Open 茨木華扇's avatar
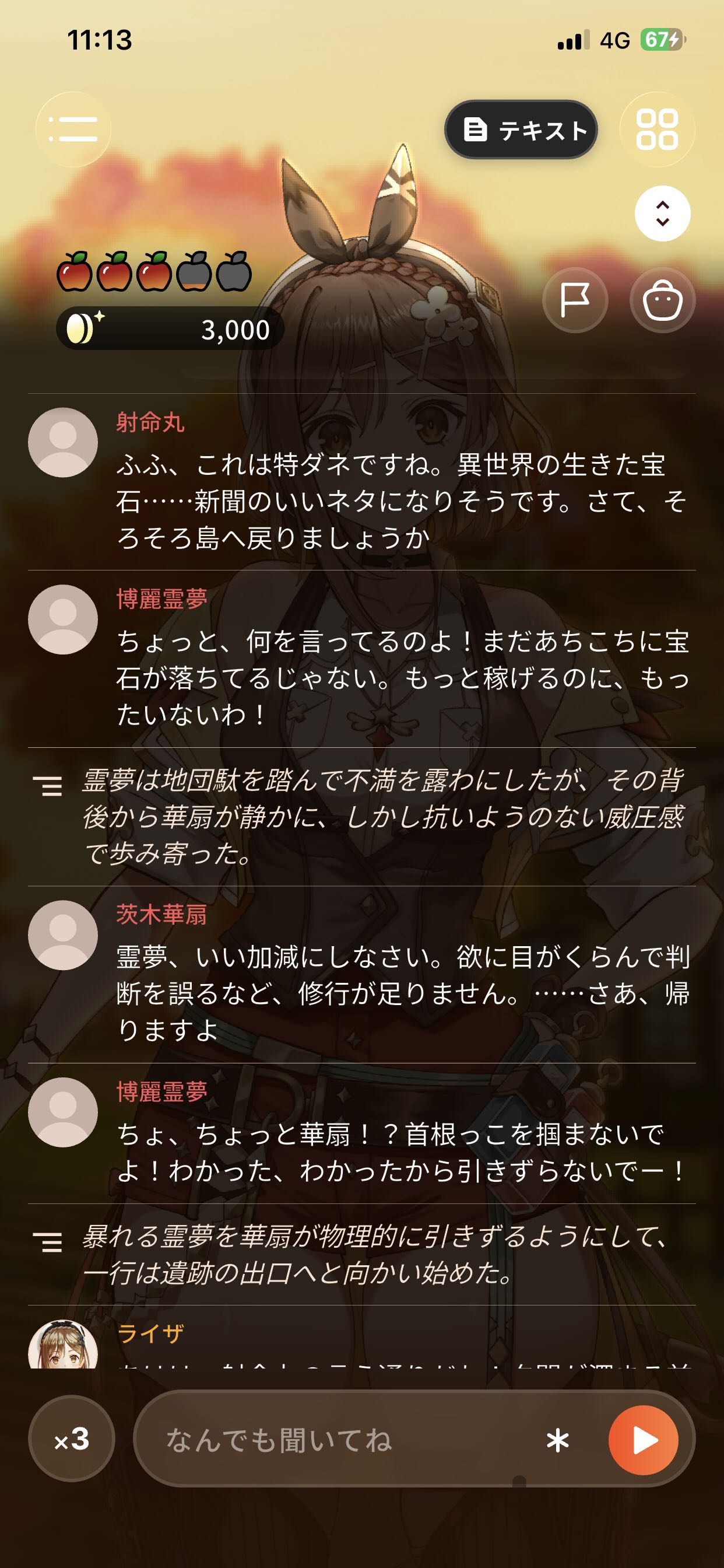 63,935
